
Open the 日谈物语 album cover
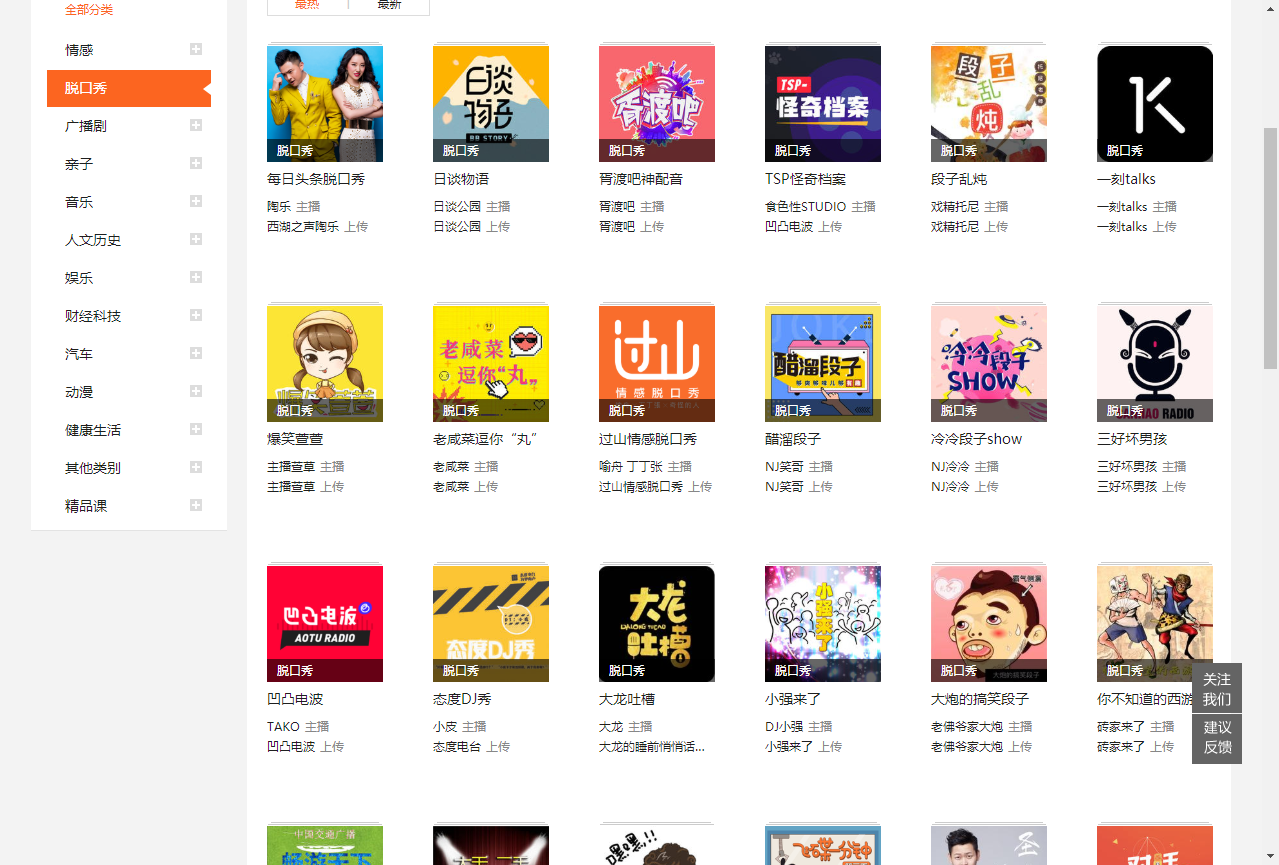(x=490, y=103)
